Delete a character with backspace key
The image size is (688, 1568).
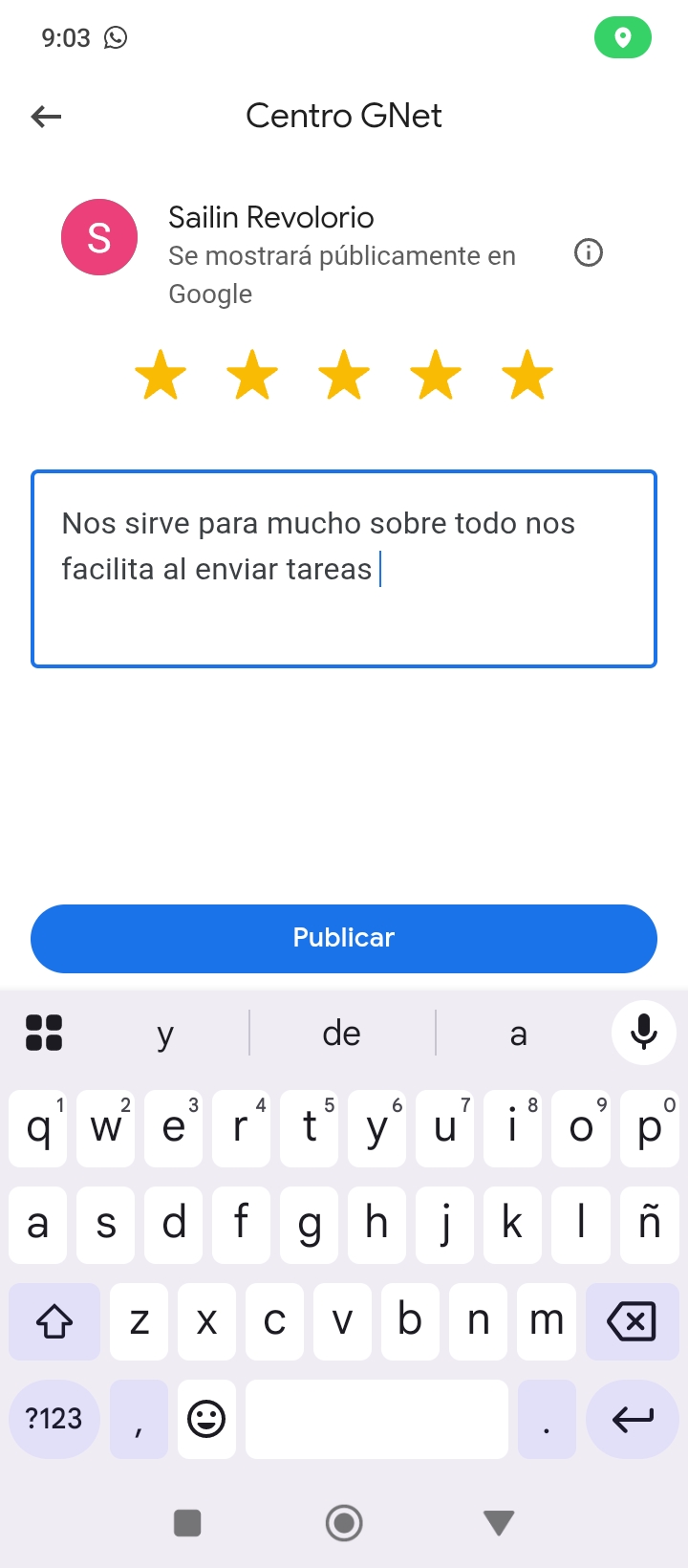(632, 1321)
